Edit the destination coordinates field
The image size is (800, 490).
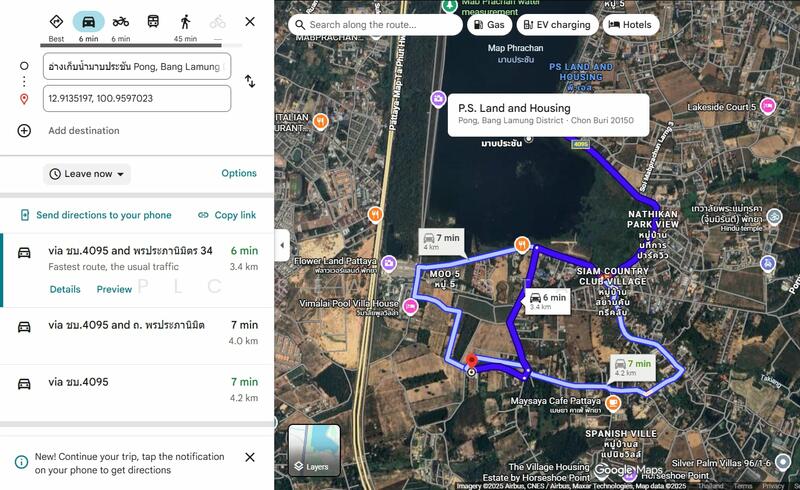pyautogui.click(x=137, y=98)
